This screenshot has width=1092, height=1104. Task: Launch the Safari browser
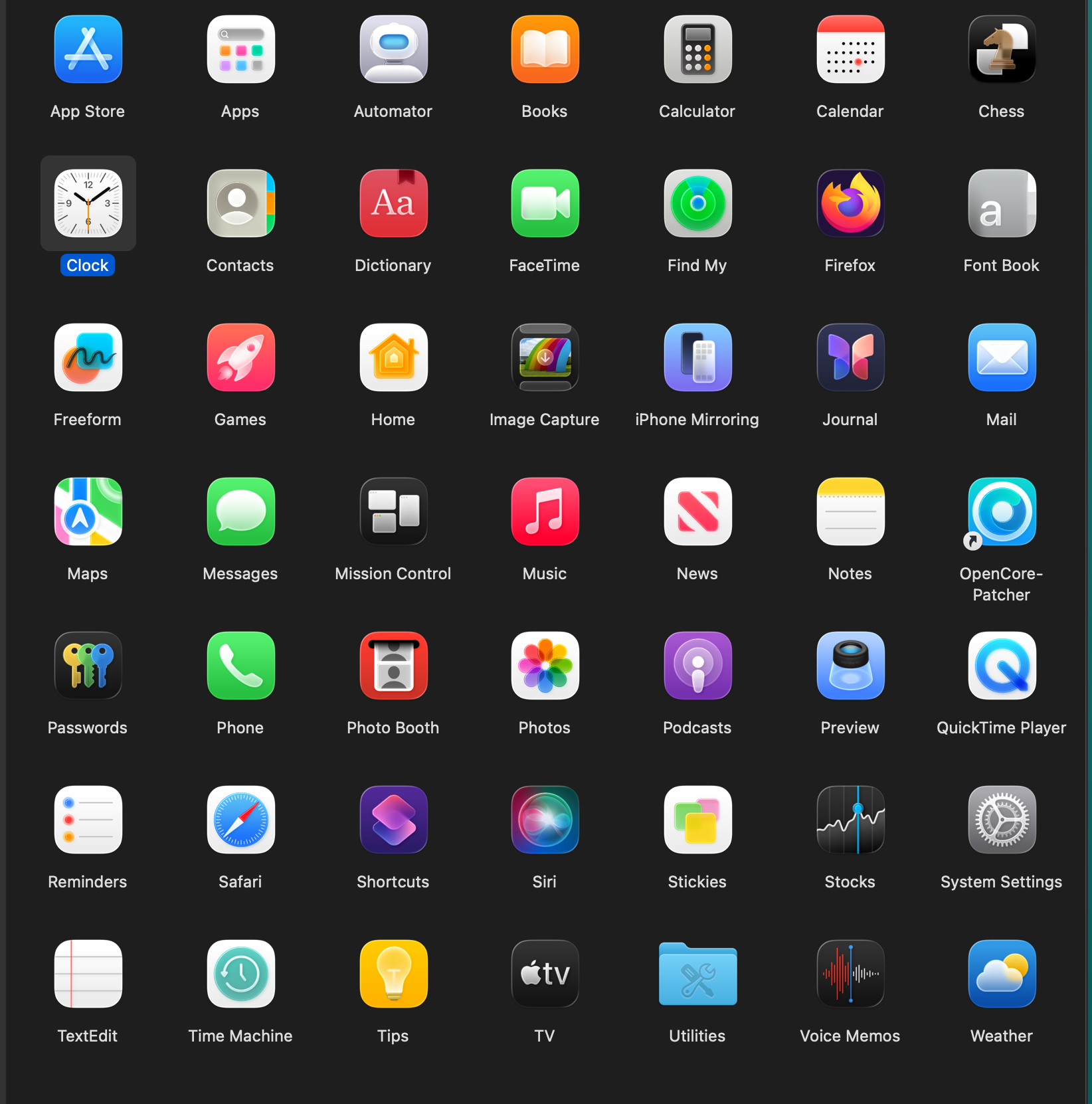click(240, 820)
